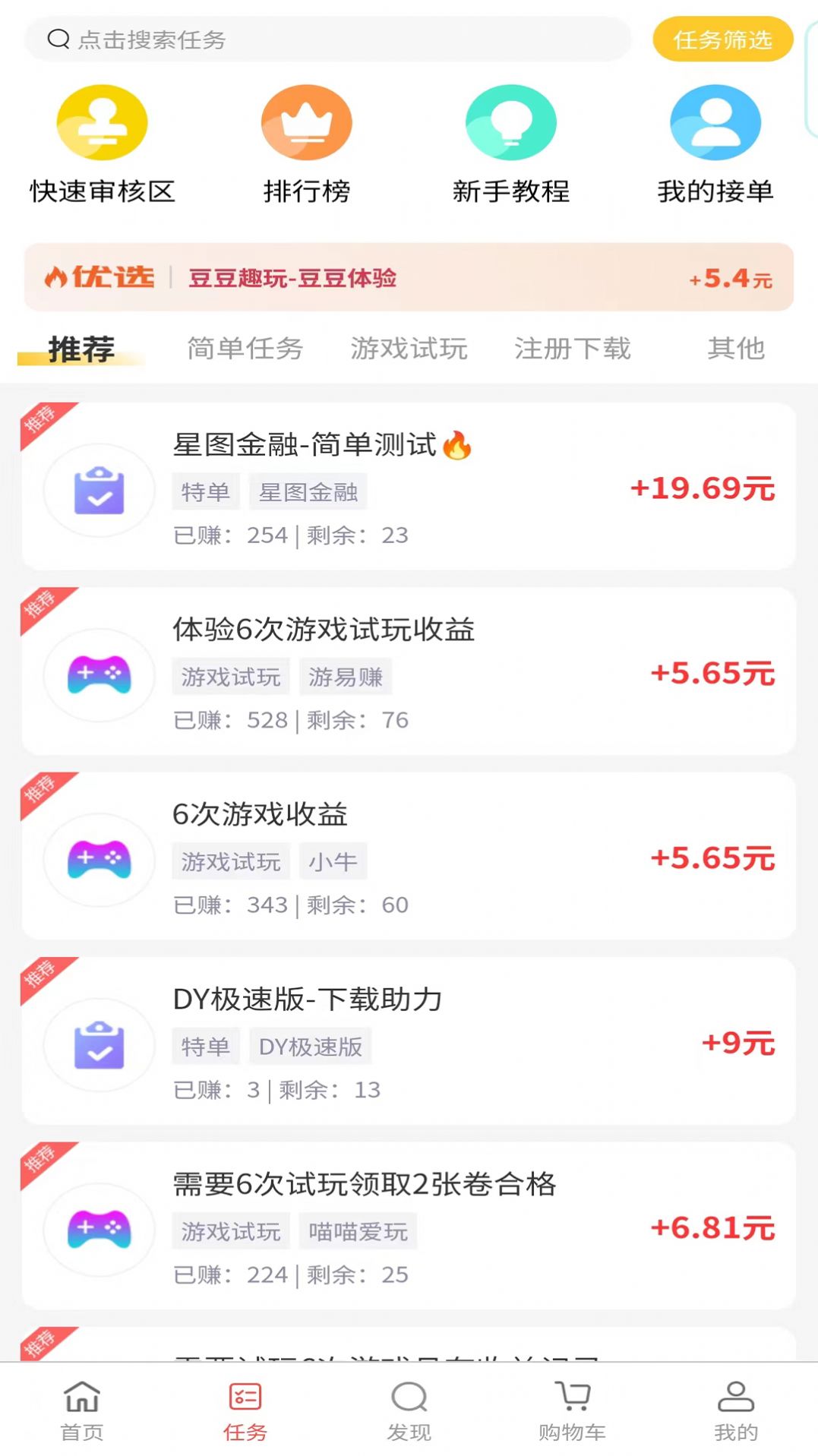This screenshot has height=1456, width=818.
Task: Tap the 点击搜索任务 search box
Action: tap(327, 39)
